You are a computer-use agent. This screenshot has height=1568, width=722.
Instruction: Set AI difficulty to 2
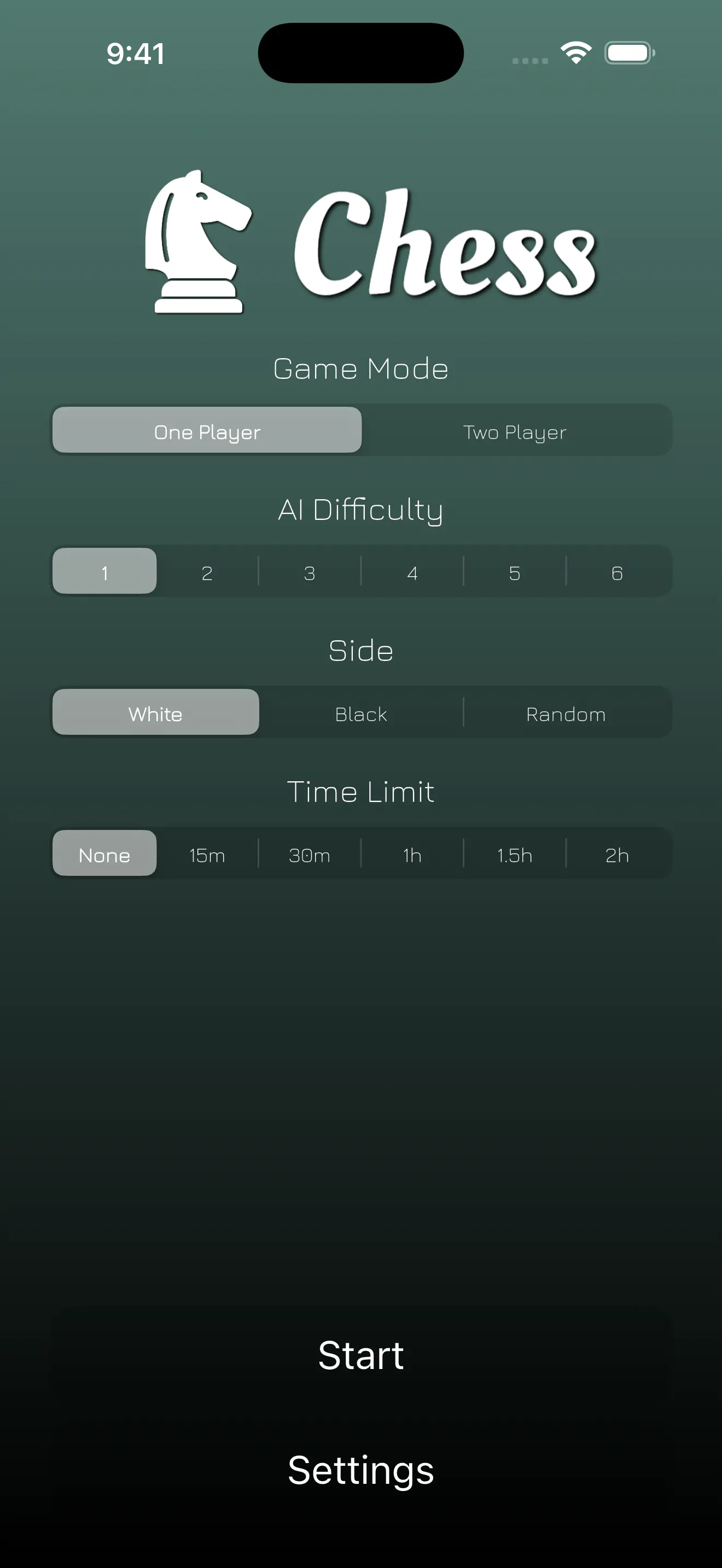207,572
